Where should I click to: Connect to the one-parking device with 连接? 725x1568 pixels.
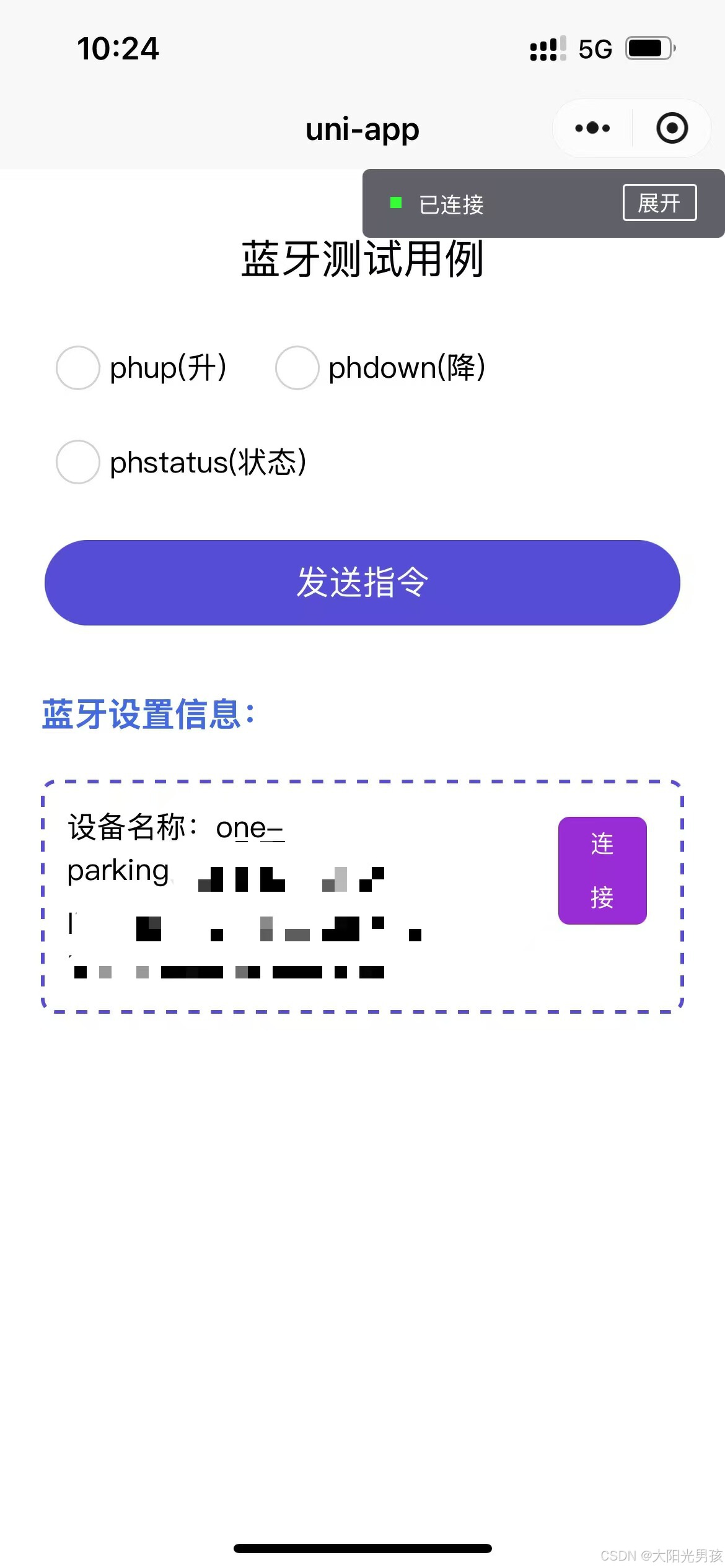tap(602, 871)
